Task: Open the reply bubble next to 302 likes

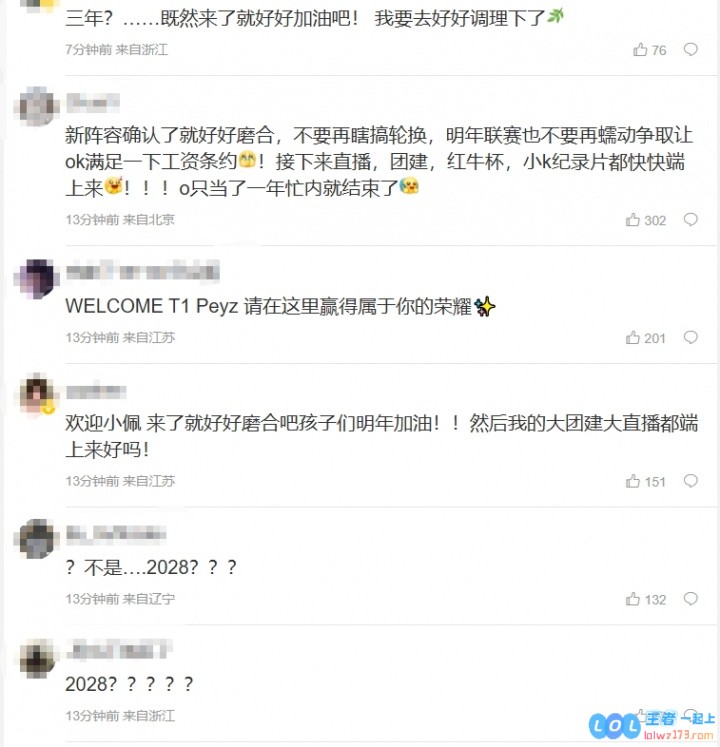Action: click(x=691, y=220)
